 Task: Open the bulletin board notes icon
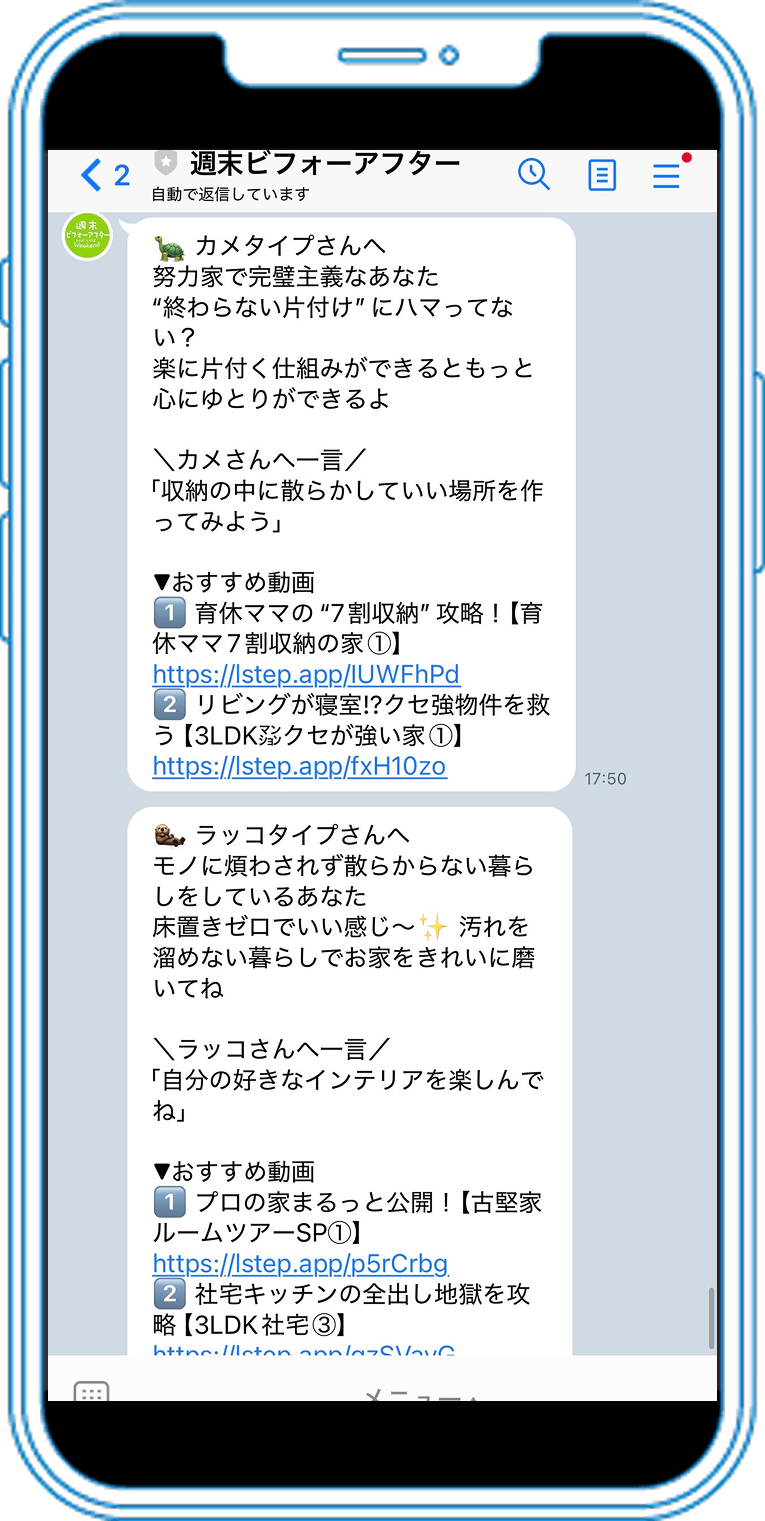point(601,174)
